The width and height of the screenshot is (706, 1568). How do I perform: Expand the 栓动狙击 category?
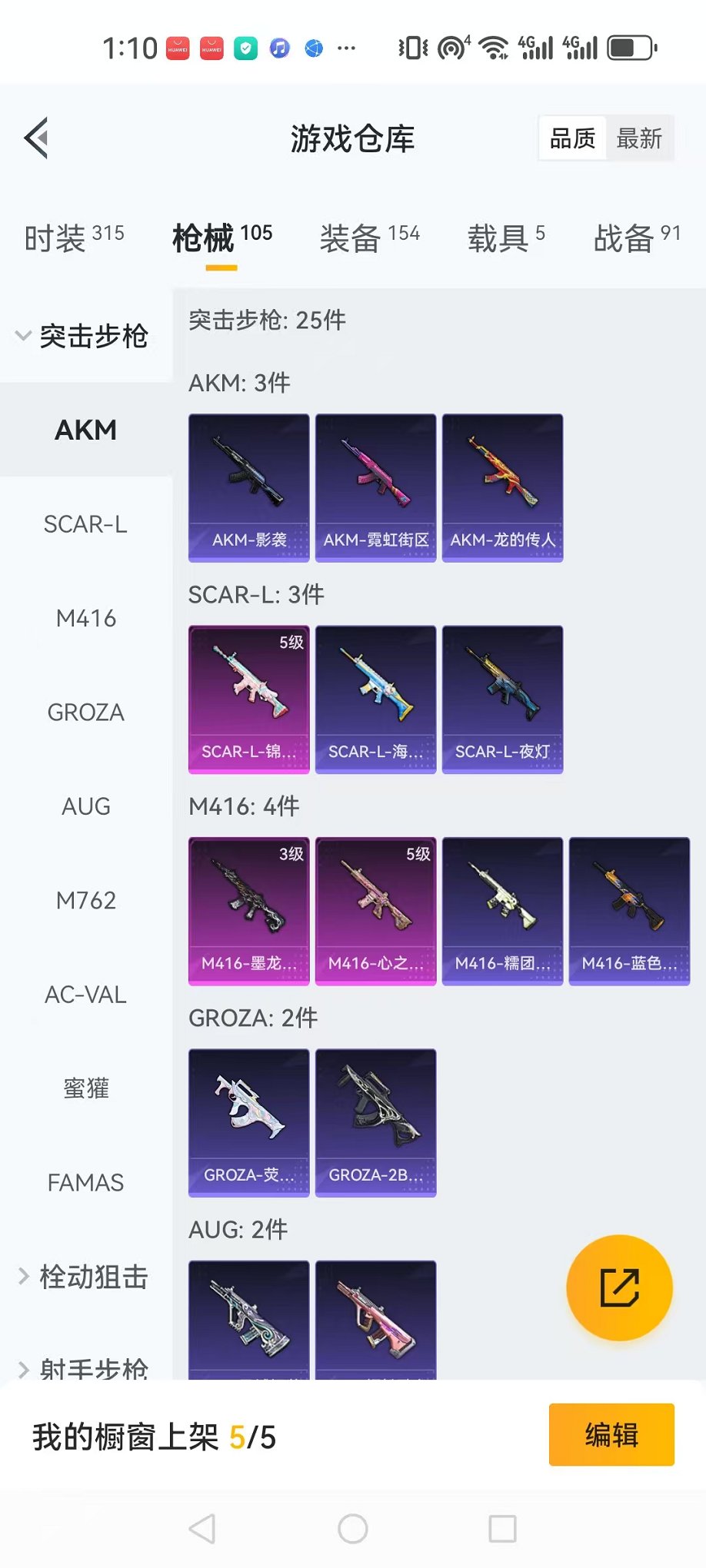[83, 1277]
